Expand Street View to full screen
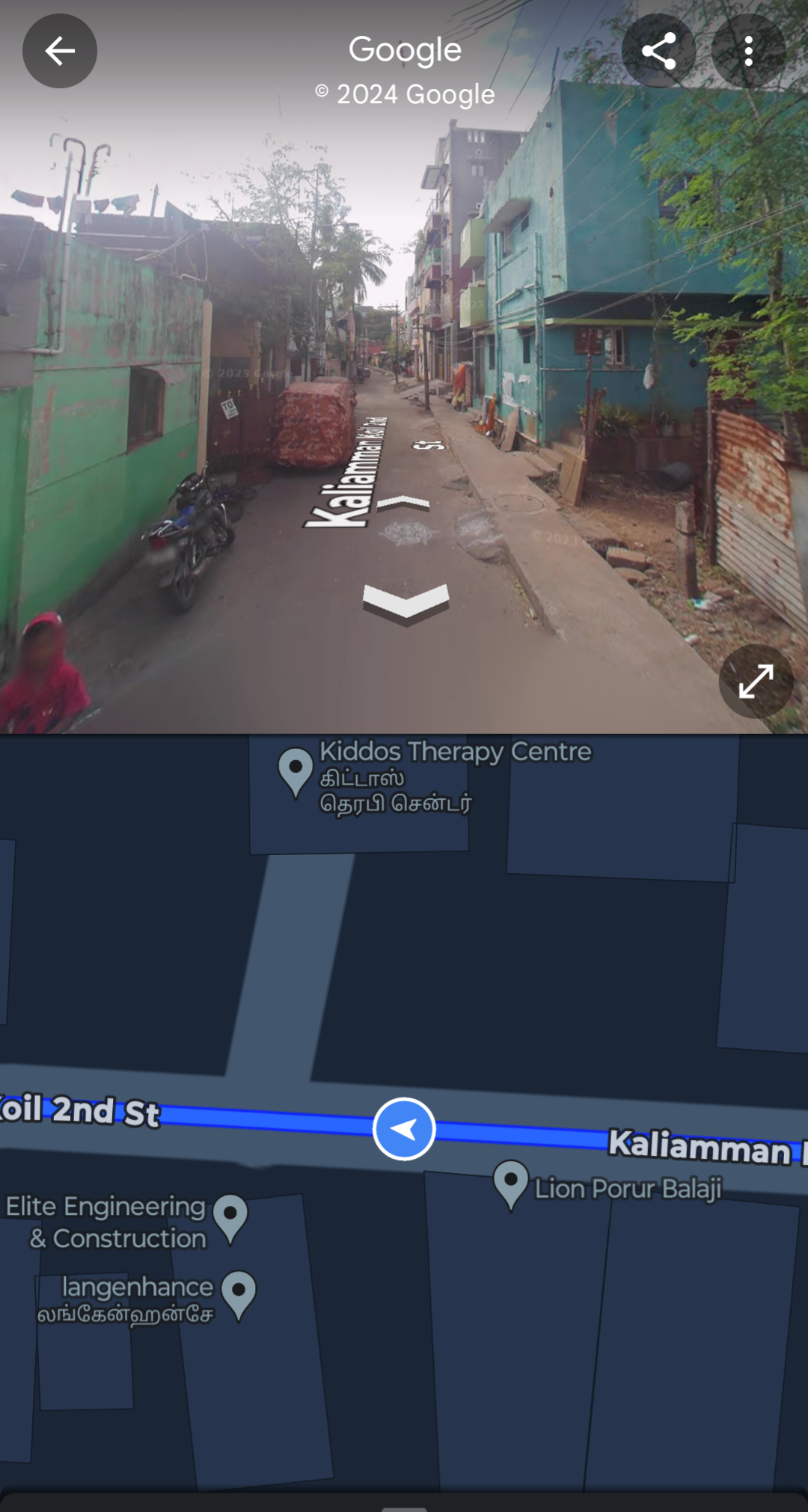 tap(756, 681)
